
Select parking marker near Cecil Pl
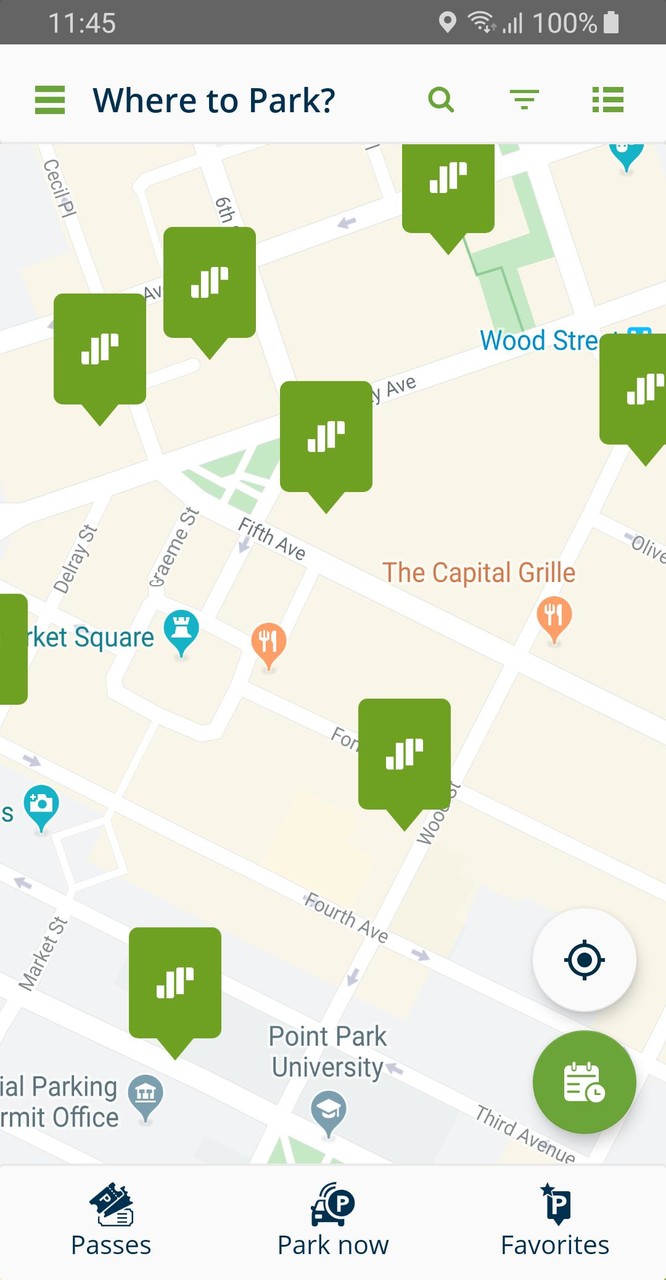100,349
